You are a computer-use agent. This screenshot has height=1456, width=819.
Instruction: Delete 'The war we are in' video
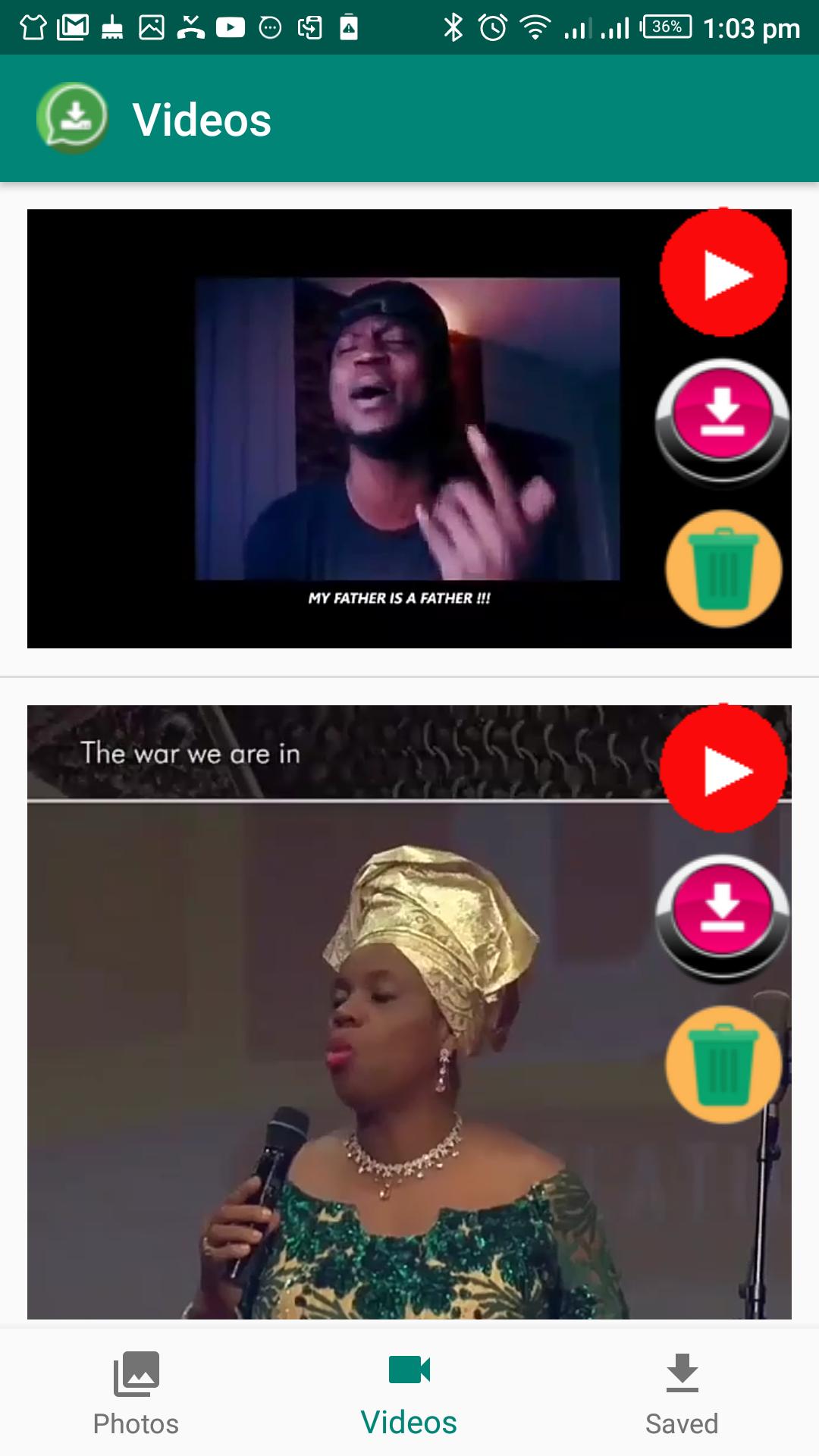click(x=723, y=1065)
